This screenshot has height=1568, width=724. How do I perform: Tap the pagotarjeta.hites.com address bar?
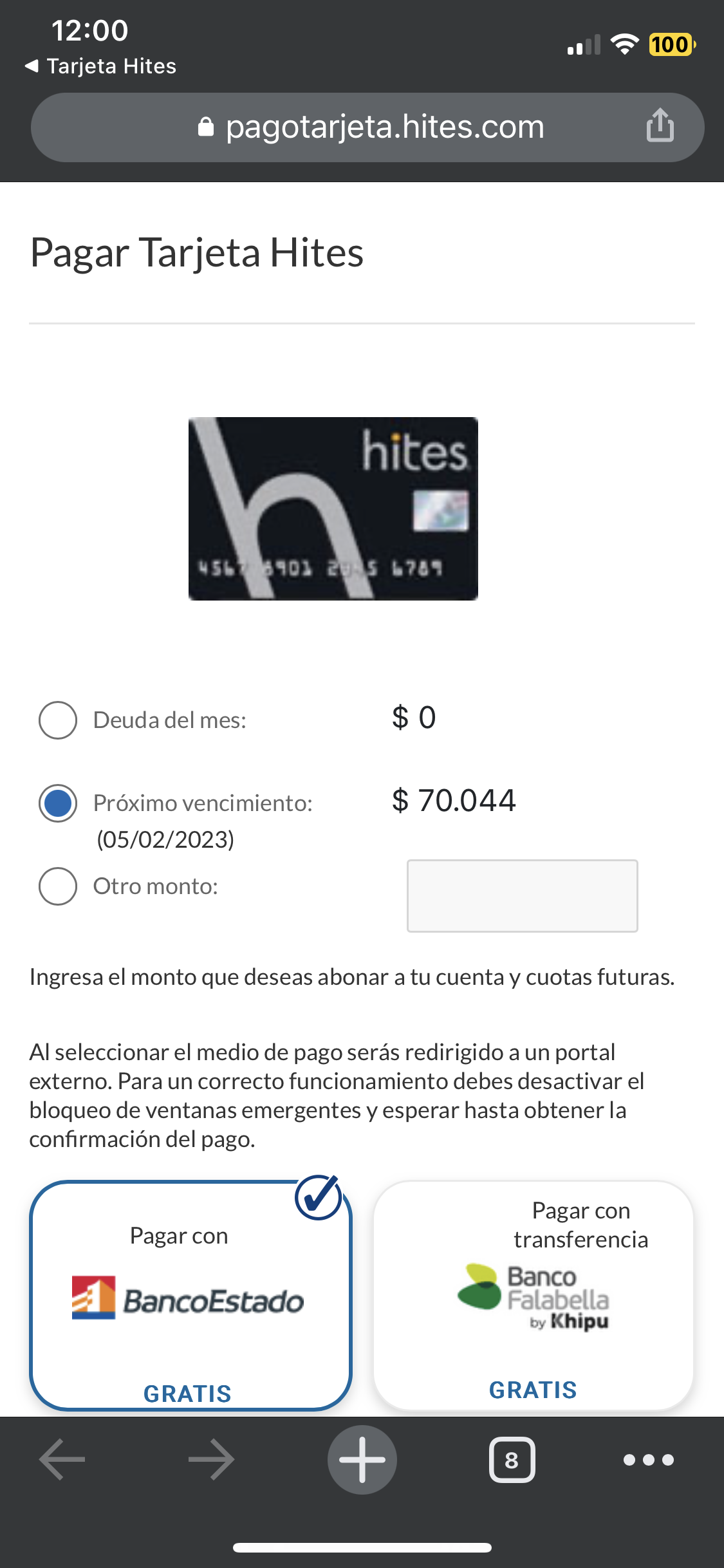(x=367, y=127)
